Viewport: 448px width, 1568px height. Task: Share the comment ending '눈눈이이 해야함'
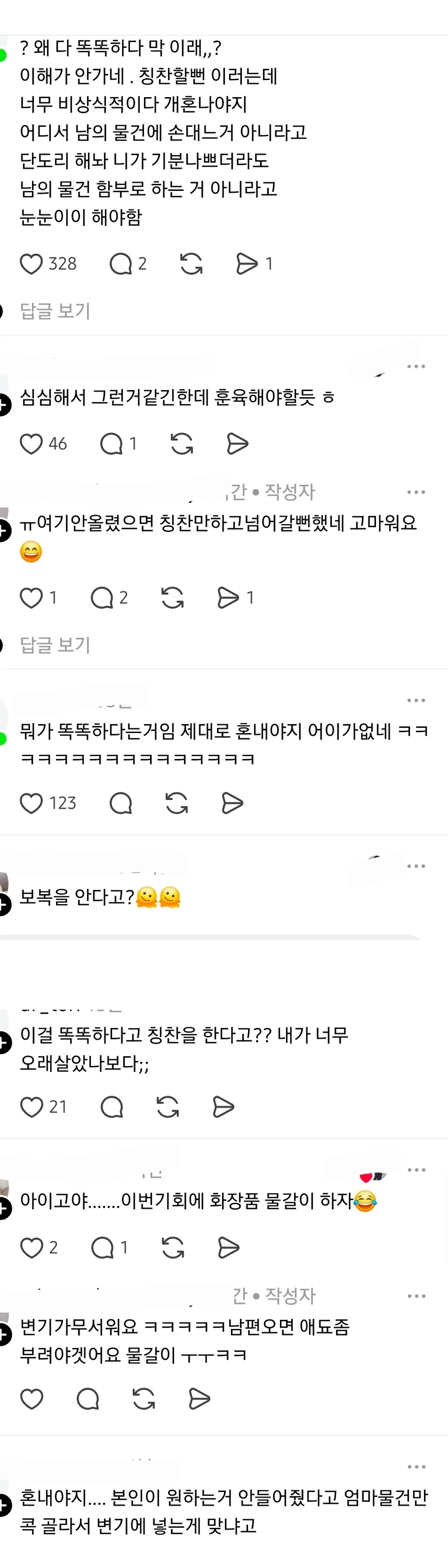tap(246, 264)
